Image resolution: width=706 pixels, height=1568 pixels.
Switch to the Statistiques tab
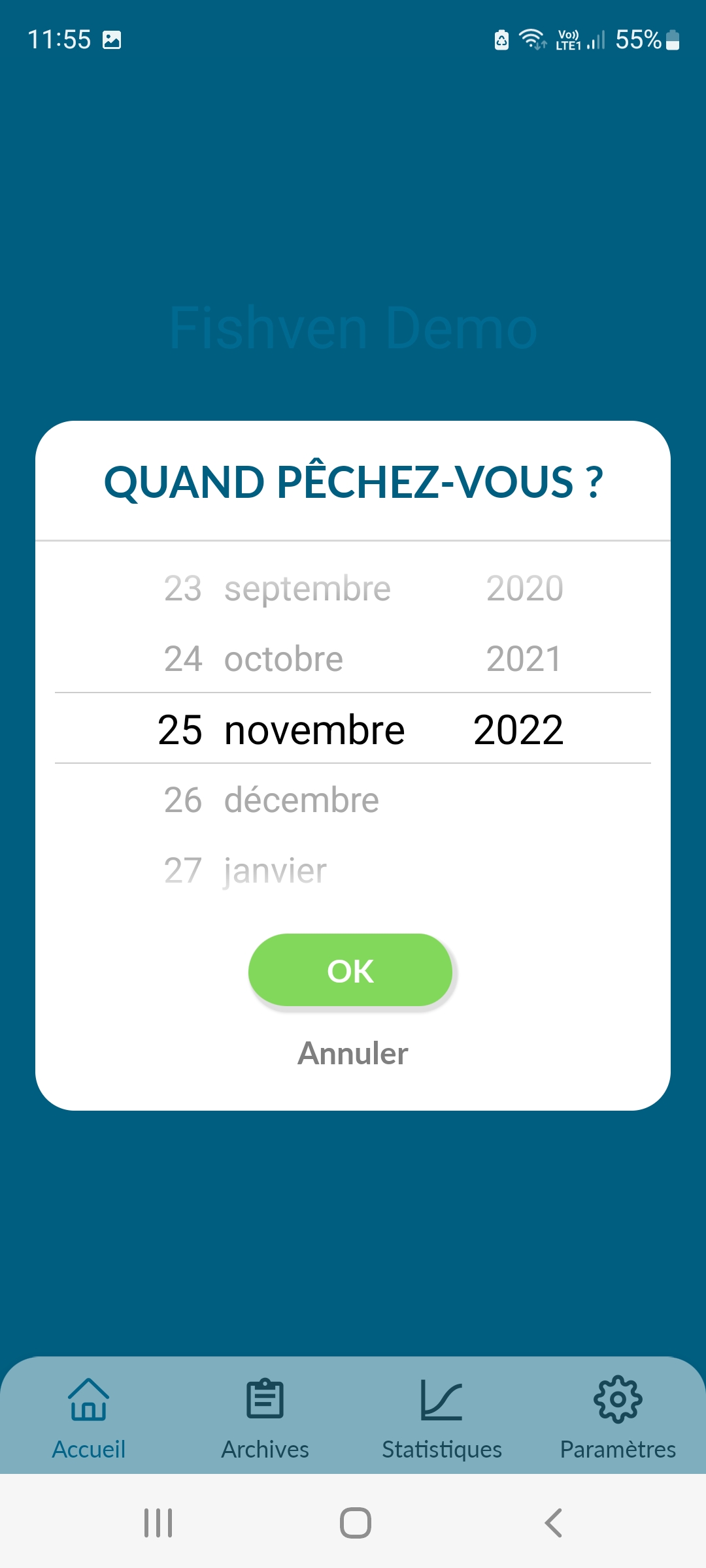pos(442,1418)
